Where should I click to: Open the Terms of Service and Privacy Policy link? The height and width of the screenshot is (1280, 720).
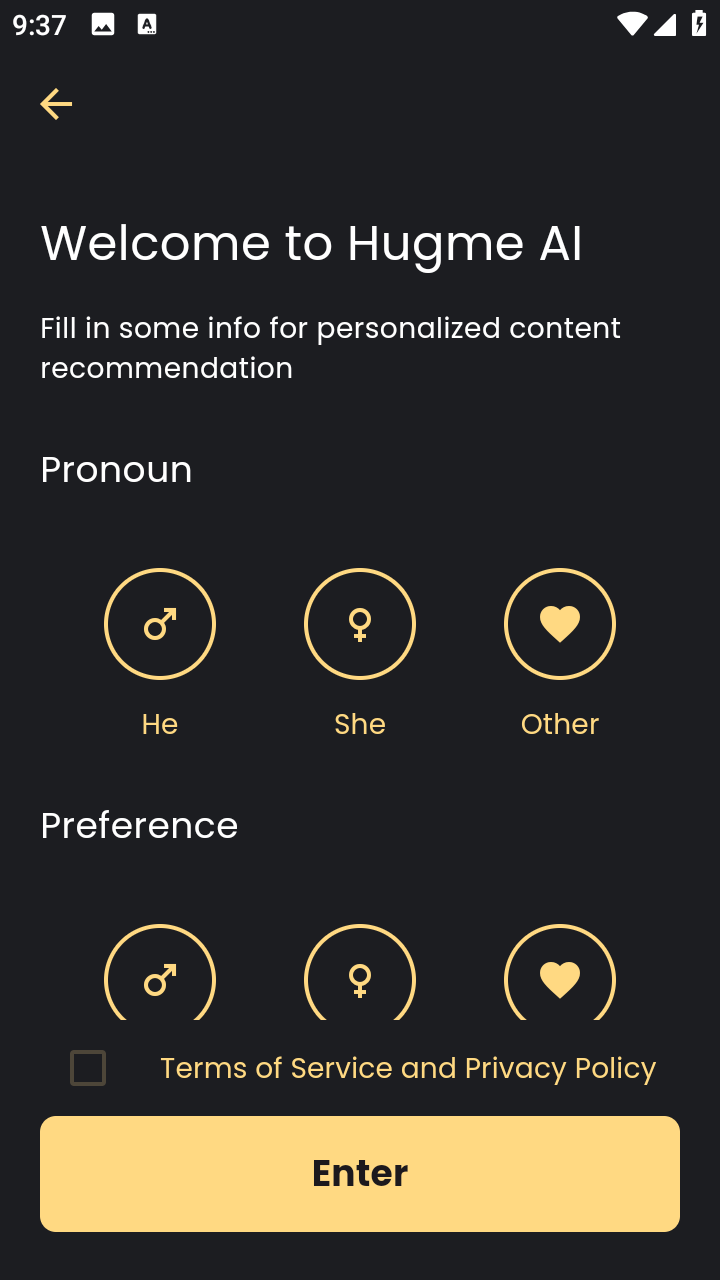pyautogui.click(x=407, y=1068)
